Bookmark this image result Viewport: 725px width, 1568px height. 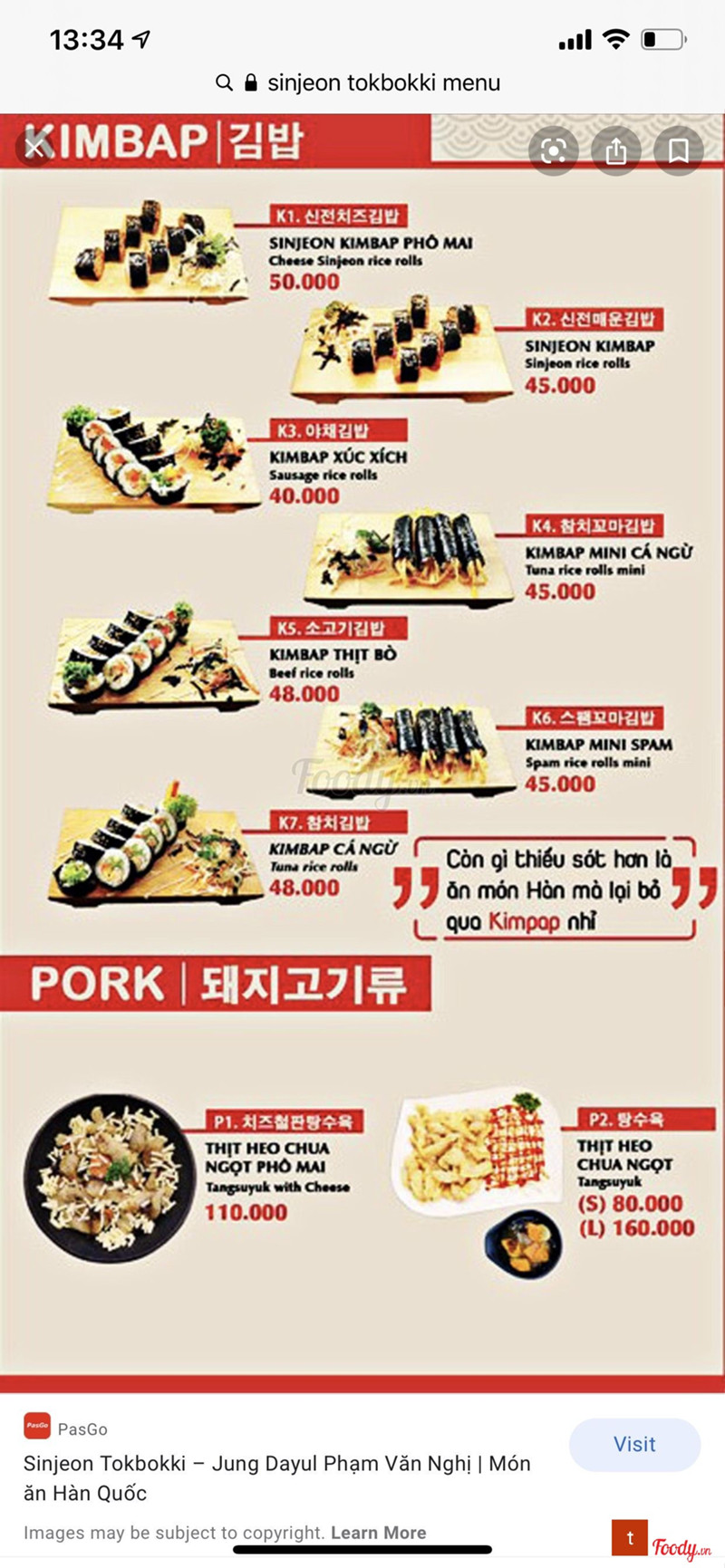point(679,150)
